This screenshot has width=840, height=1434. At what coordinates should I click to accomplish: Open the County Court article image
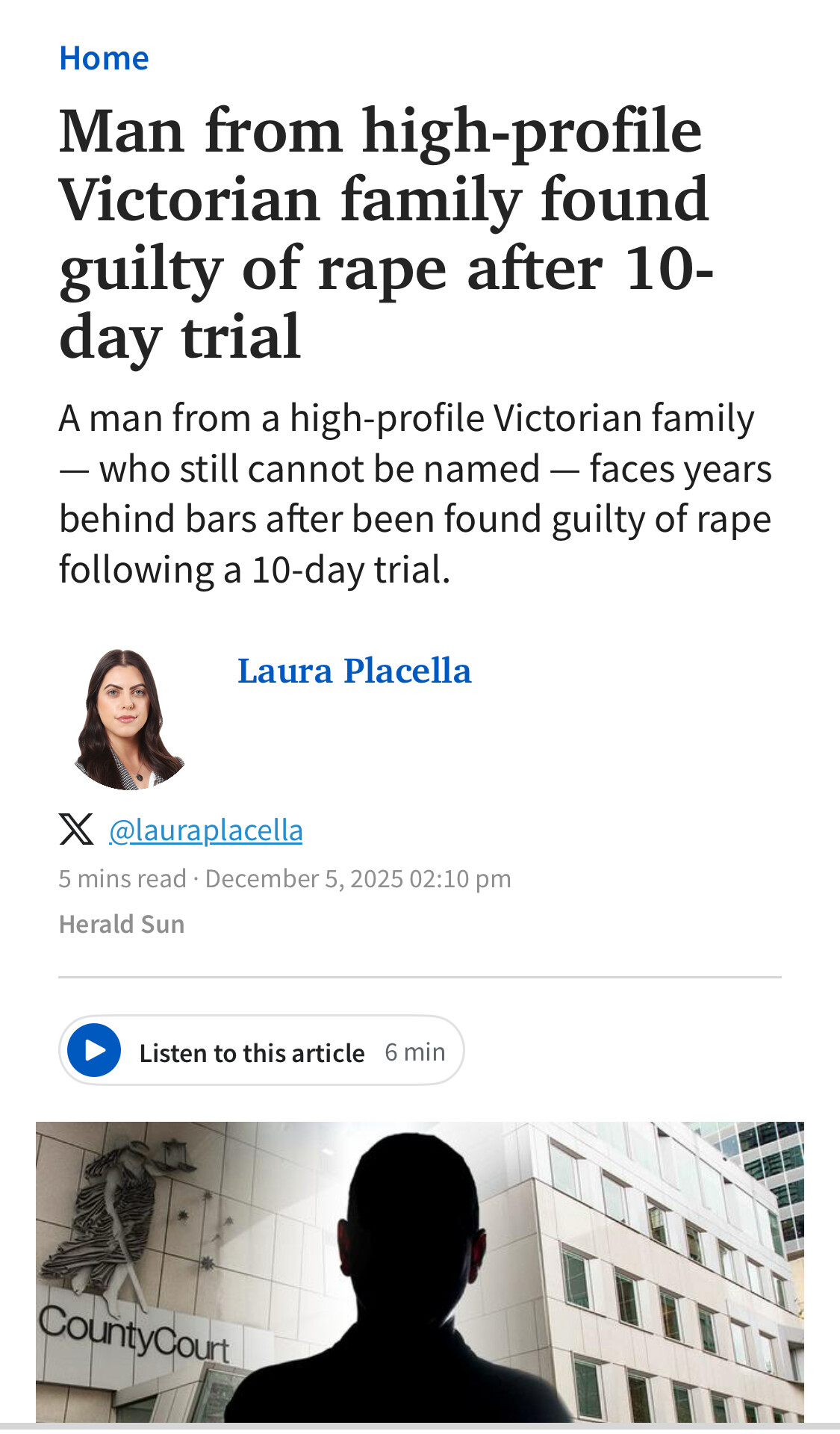[420, 1270]
